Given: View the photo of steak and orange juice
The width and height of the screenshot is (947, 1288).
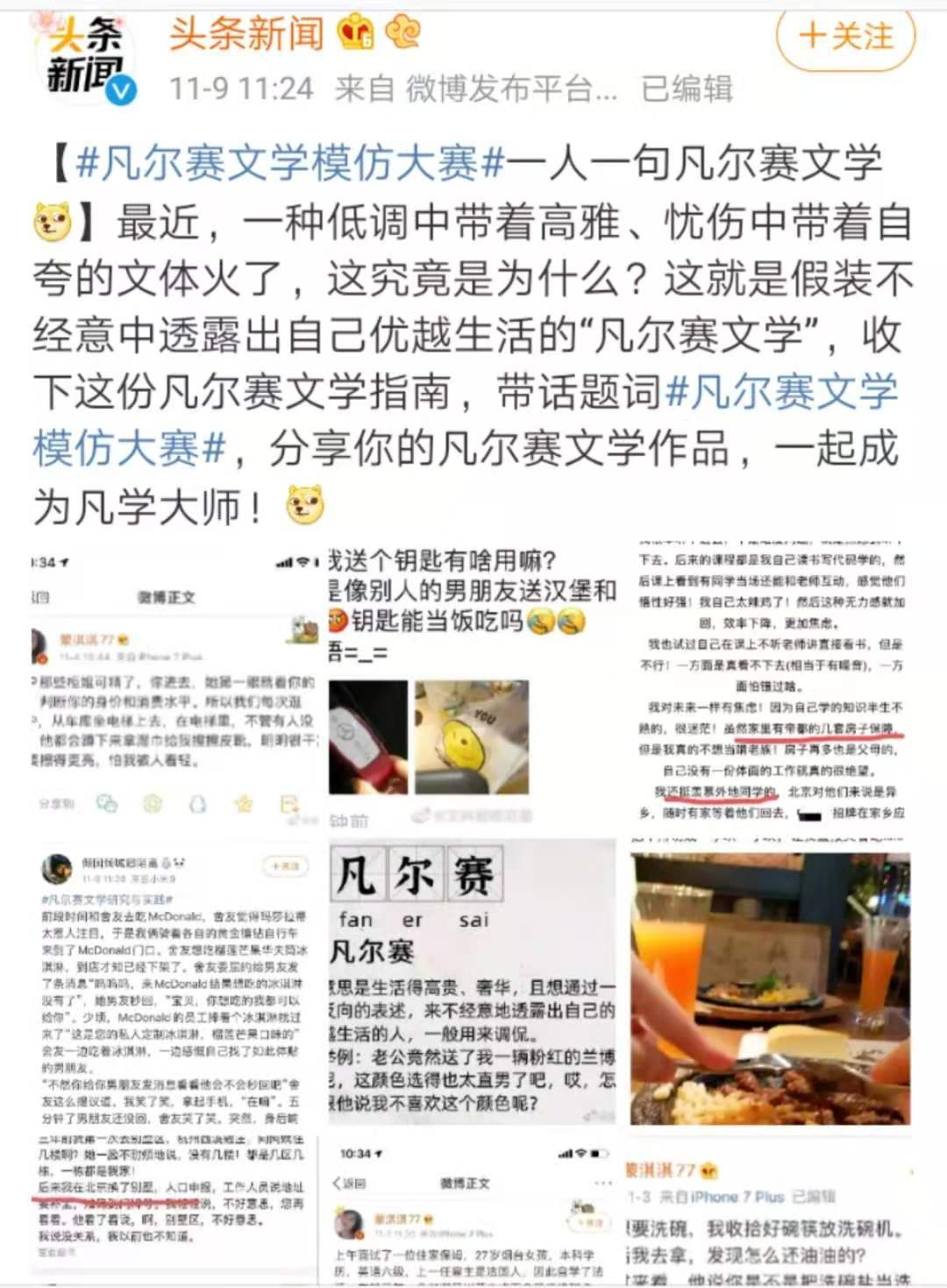Looking at the screenshot, I should [x=770, y=988].
